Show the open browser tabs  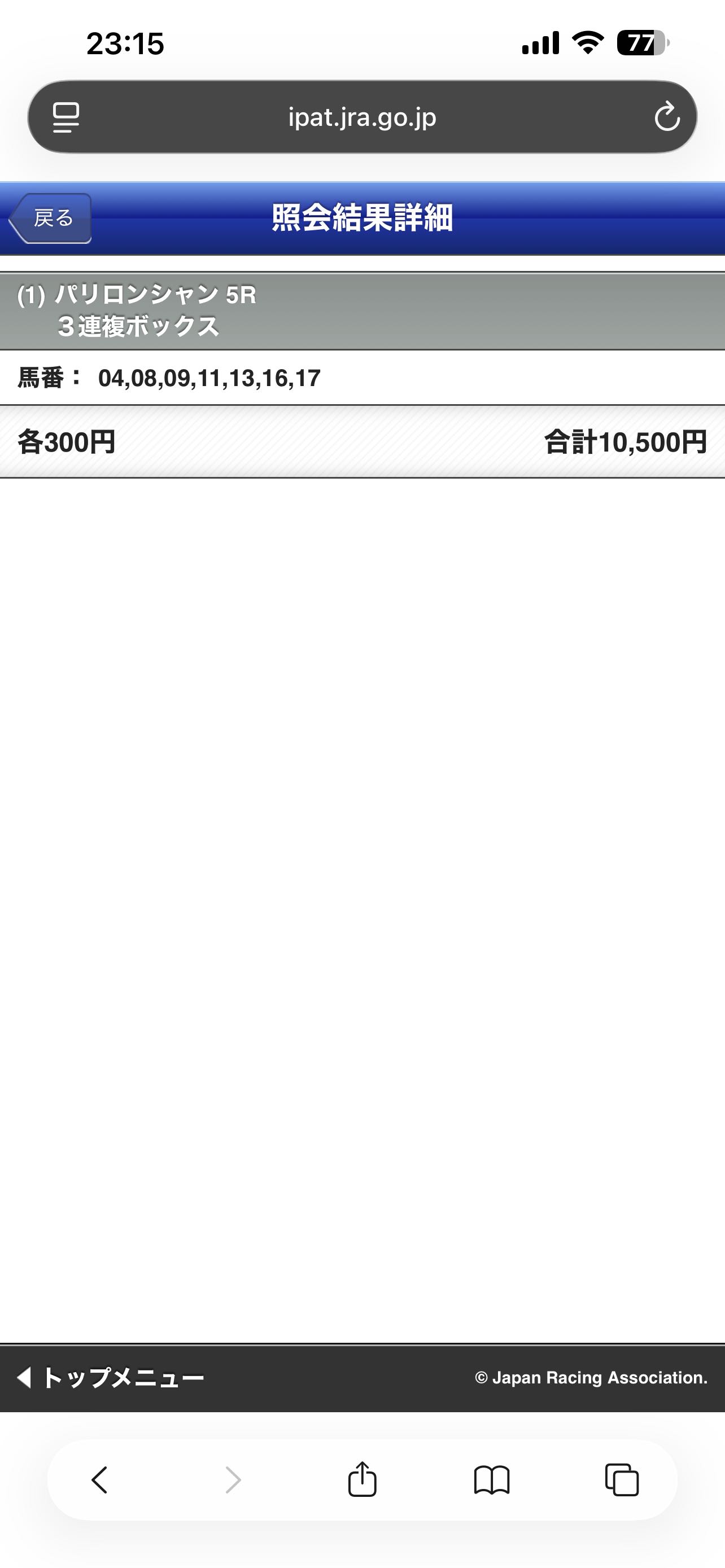click(622, 1480)
